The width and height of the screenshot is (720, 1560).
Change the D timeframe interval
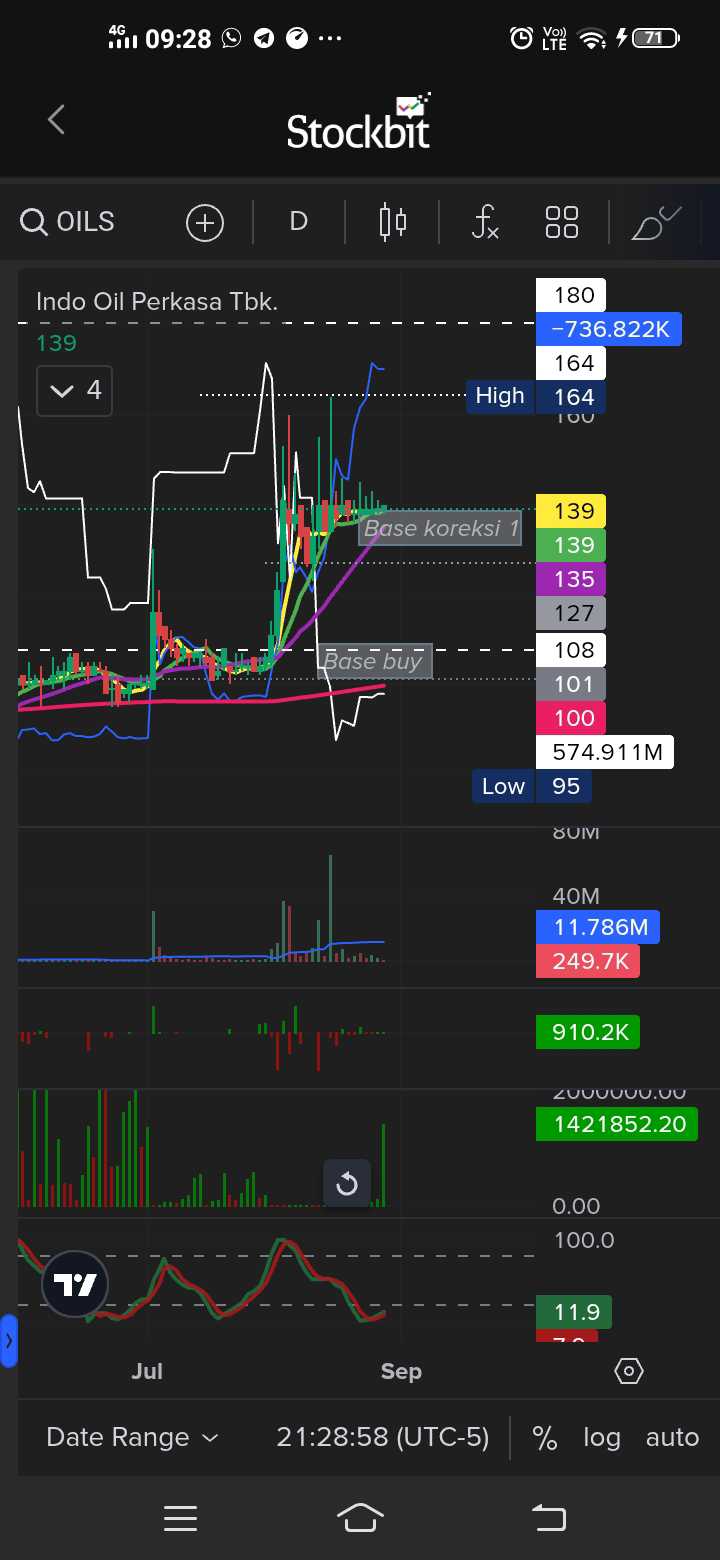[x=298, y=222]
